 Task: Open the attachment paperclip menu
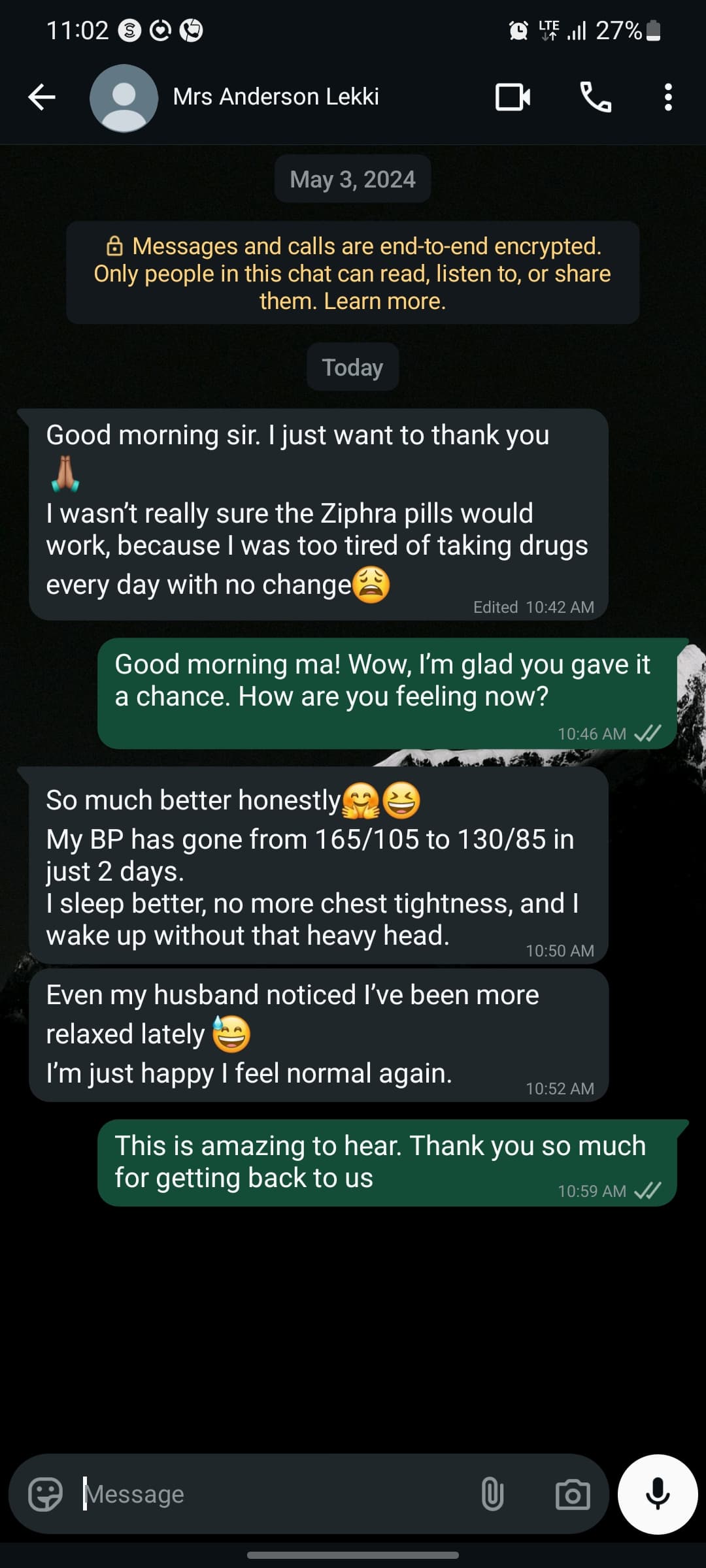(x=492, y=1494)
